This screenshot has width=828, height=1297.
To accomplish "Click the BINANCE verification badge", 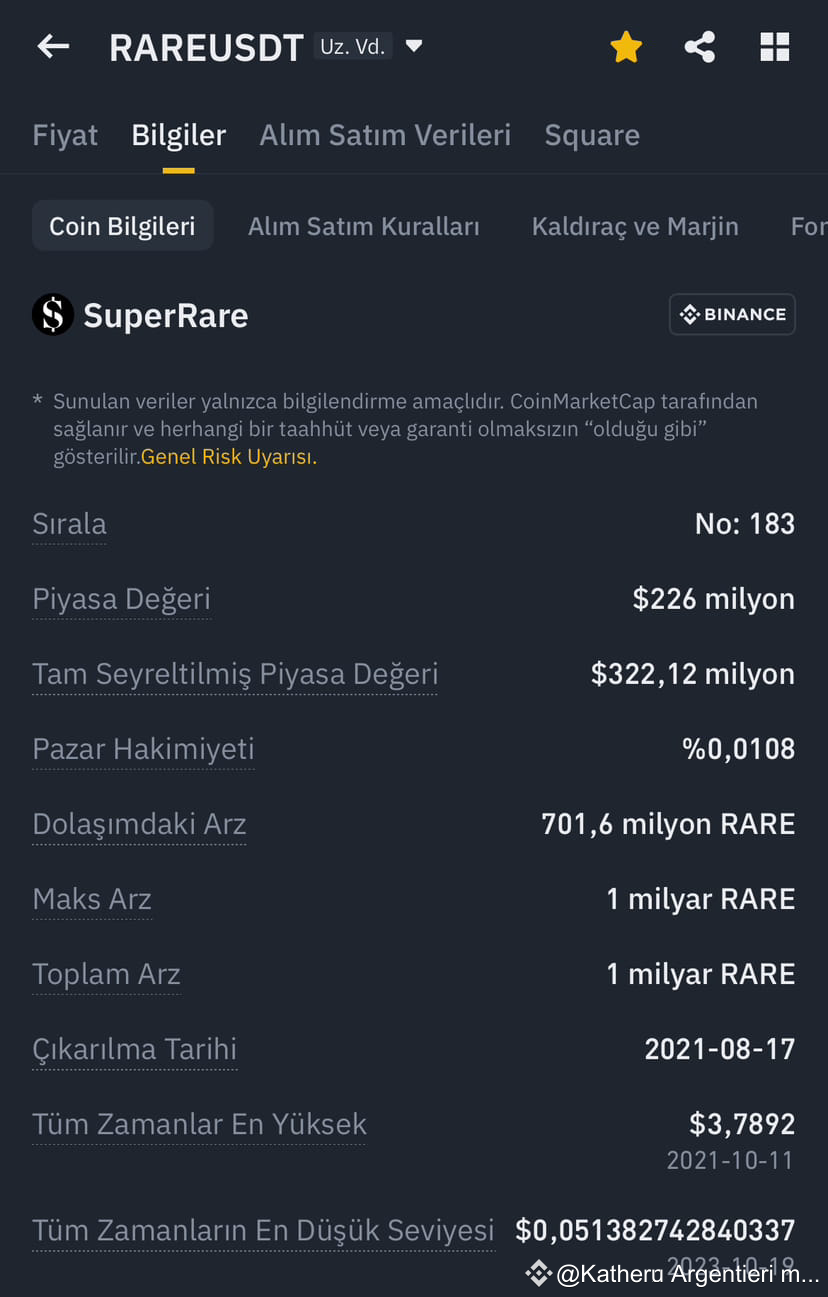I will (732, 314).
